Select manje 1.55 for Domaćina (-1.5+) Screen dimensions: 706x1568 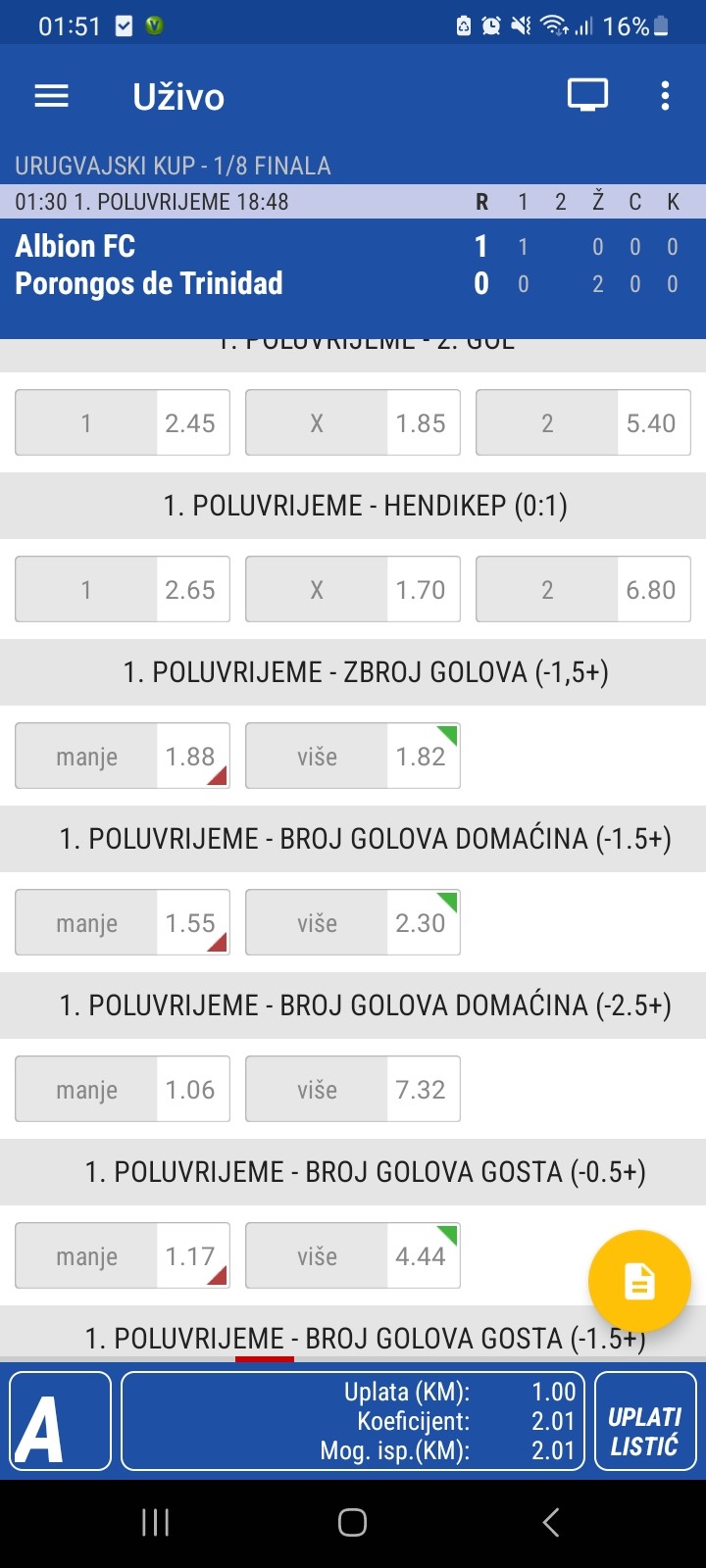click(123, 922)
